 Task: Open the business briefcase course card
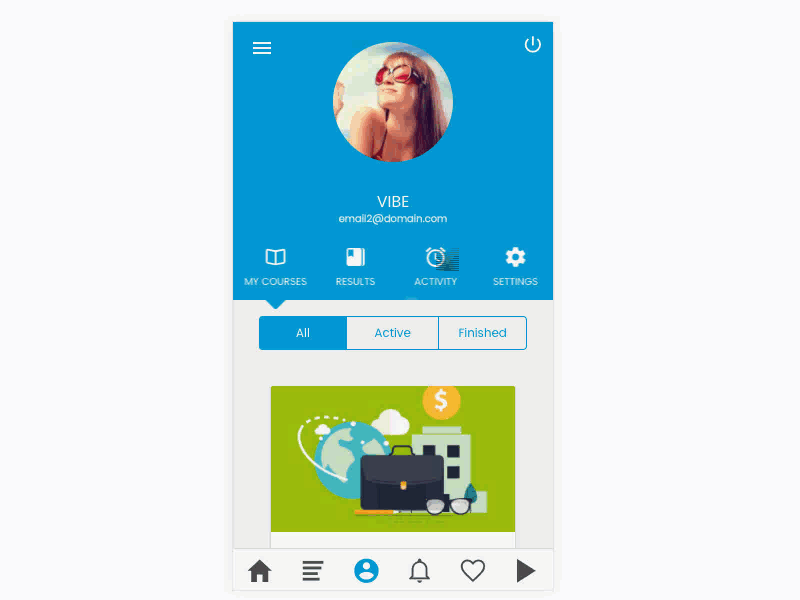tap(393, 459)
